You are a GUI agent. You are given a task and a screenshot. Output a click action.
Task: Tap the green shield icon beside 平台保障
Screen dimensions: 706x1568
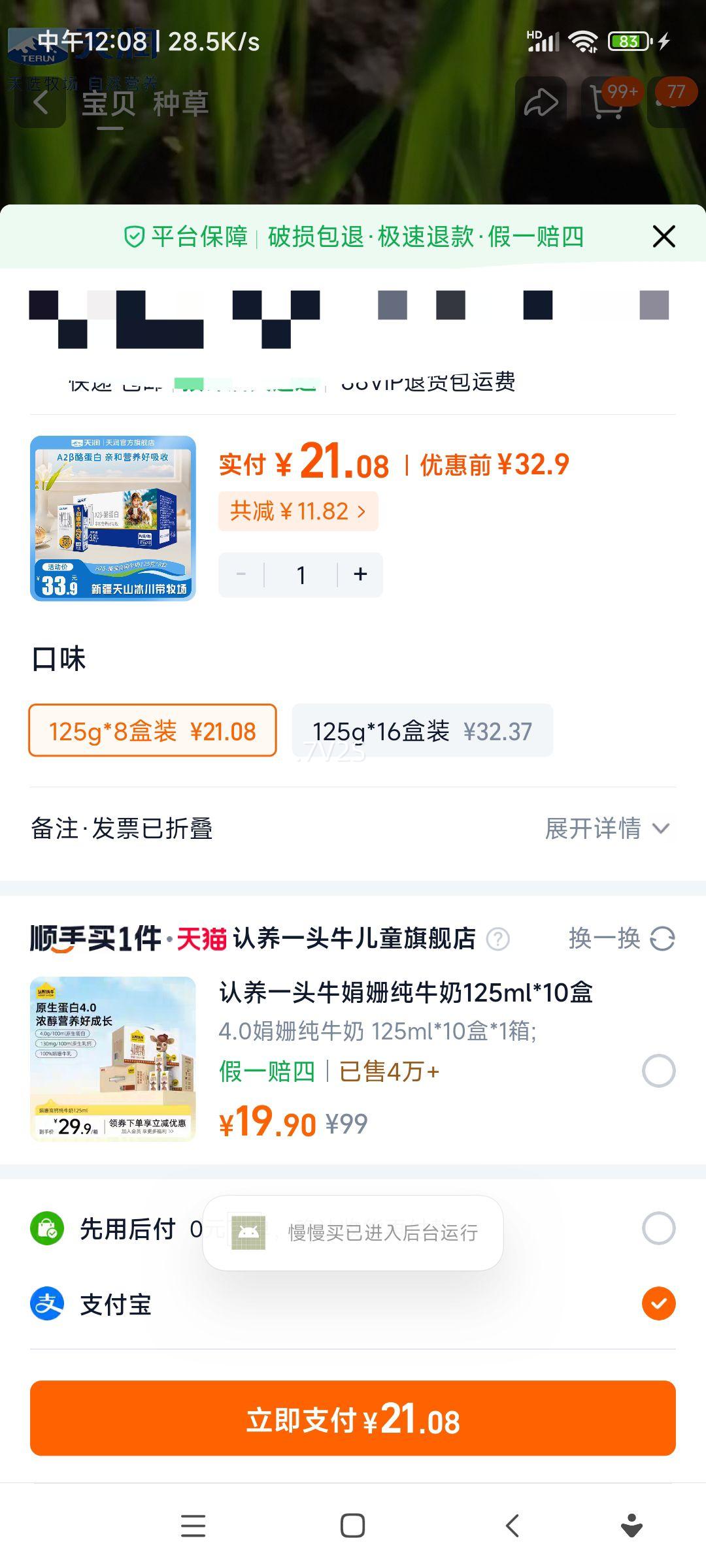point(134,238)
